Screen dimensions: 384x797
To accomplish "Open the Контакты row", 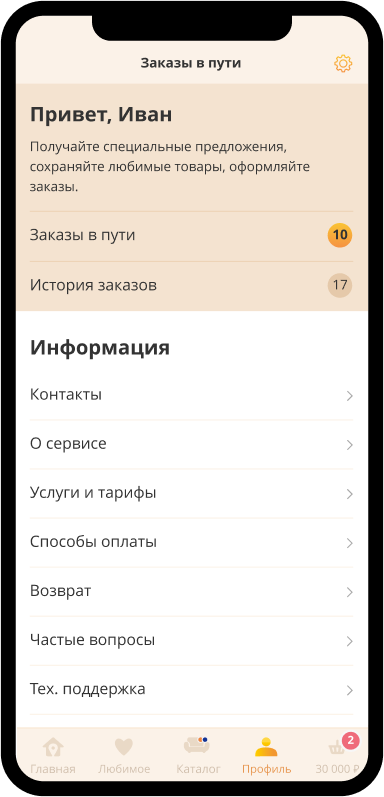I will (x=191, y=395).
